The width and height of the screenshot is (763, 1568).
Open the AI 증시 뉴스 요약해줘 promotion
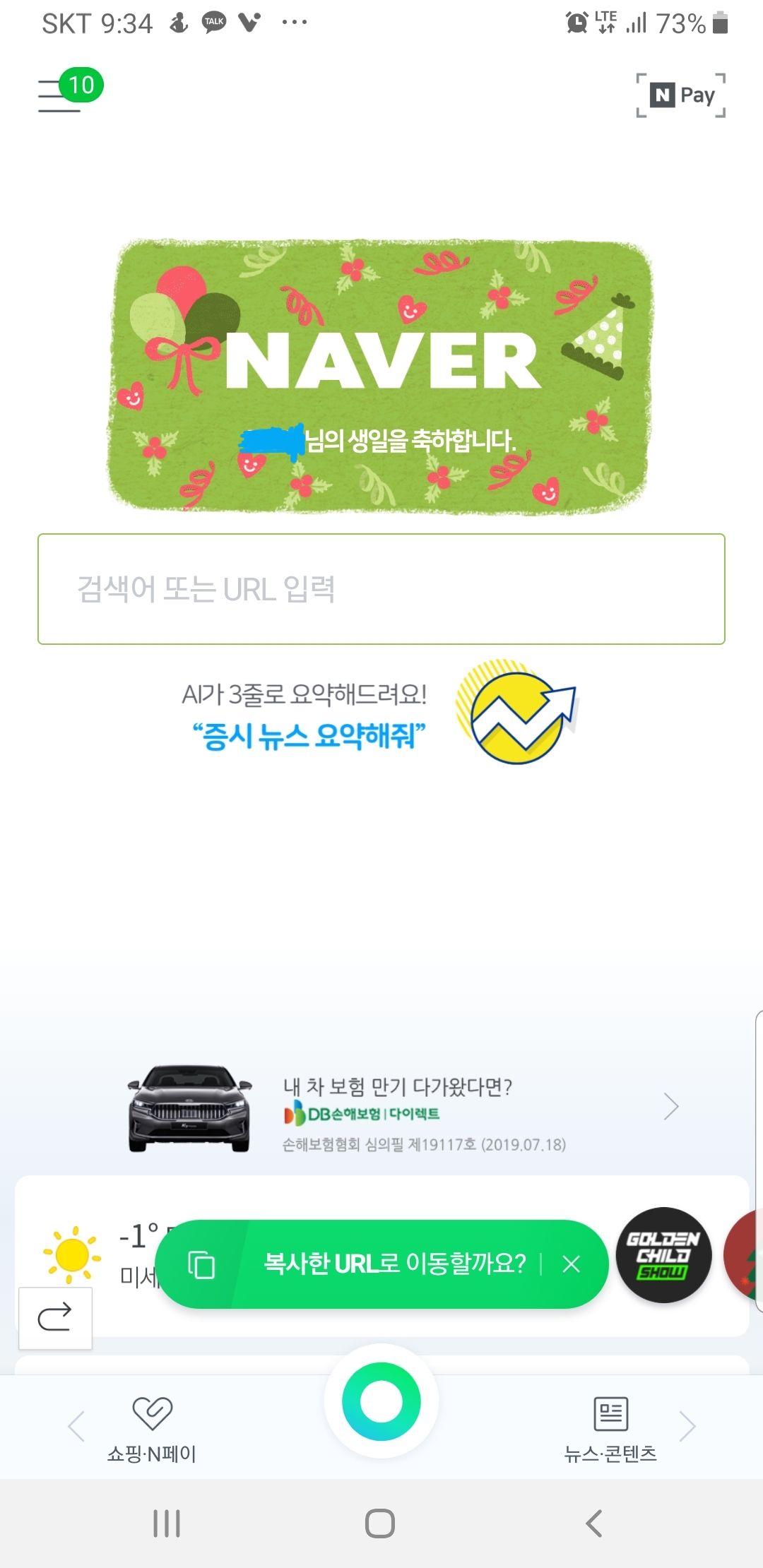[x=380, y=712]
